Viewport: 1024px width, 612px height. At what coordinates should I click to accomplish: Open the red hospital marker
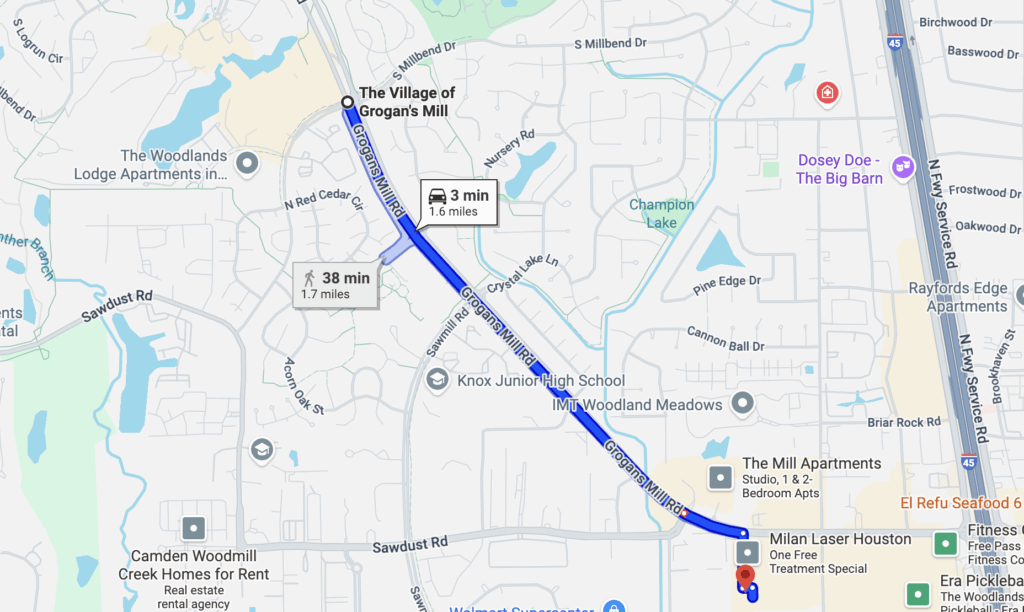(x=827, y=94)
